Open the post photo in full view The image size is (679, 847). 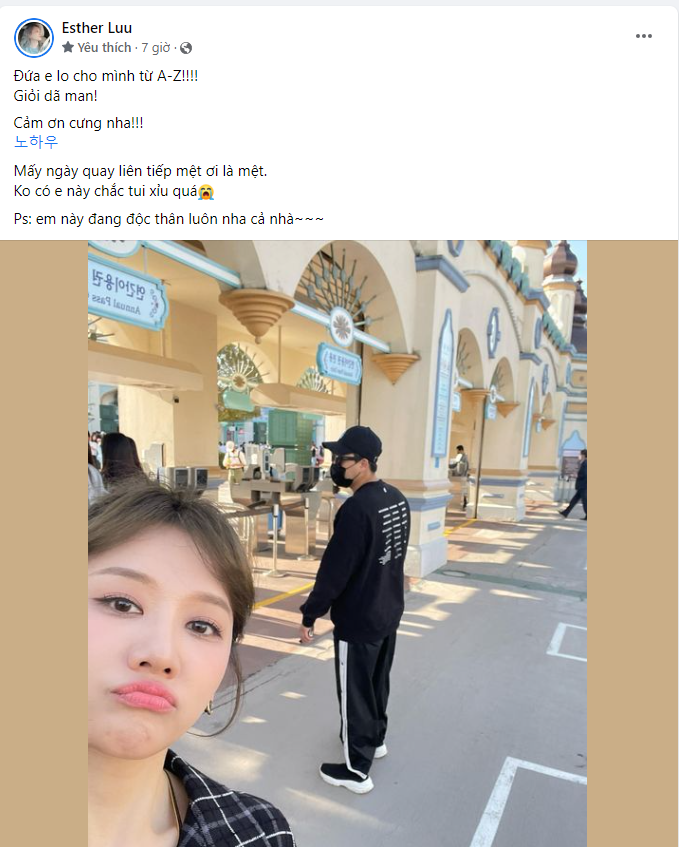337,543
